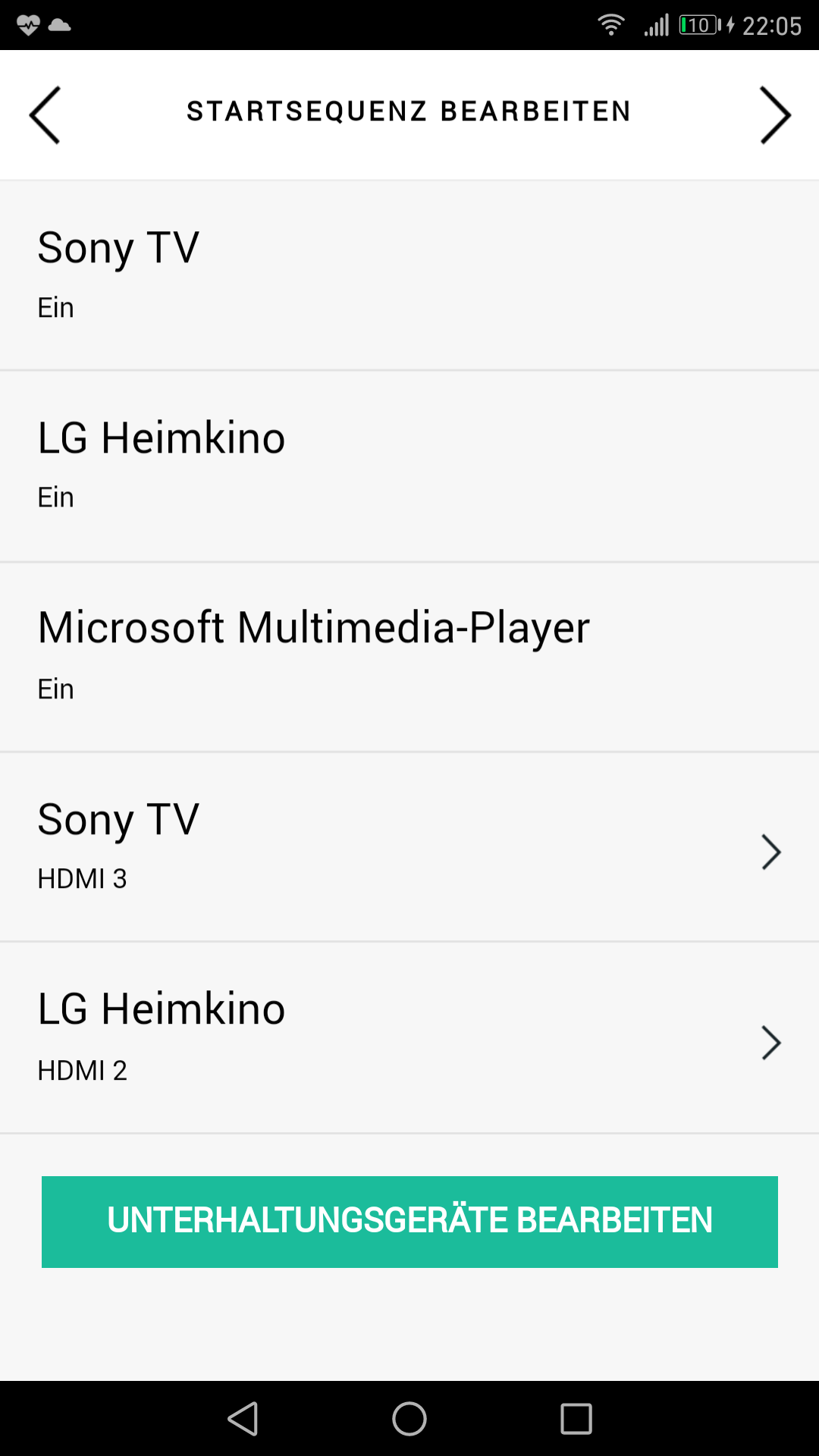Show recent apps via the square button

click(x=576, y=1418)
